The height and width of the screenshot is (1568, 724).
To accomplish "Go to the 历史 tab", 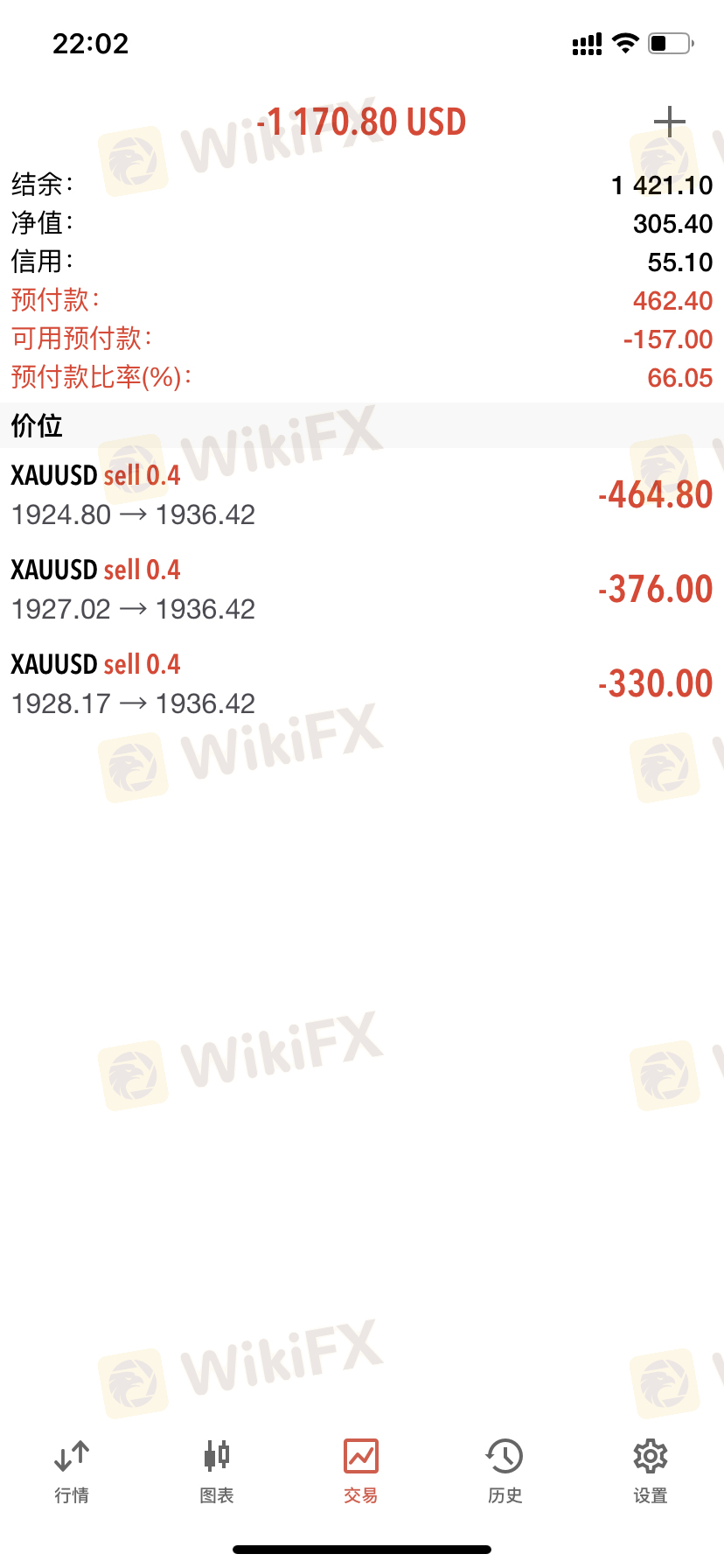I will click(505, 1472).
